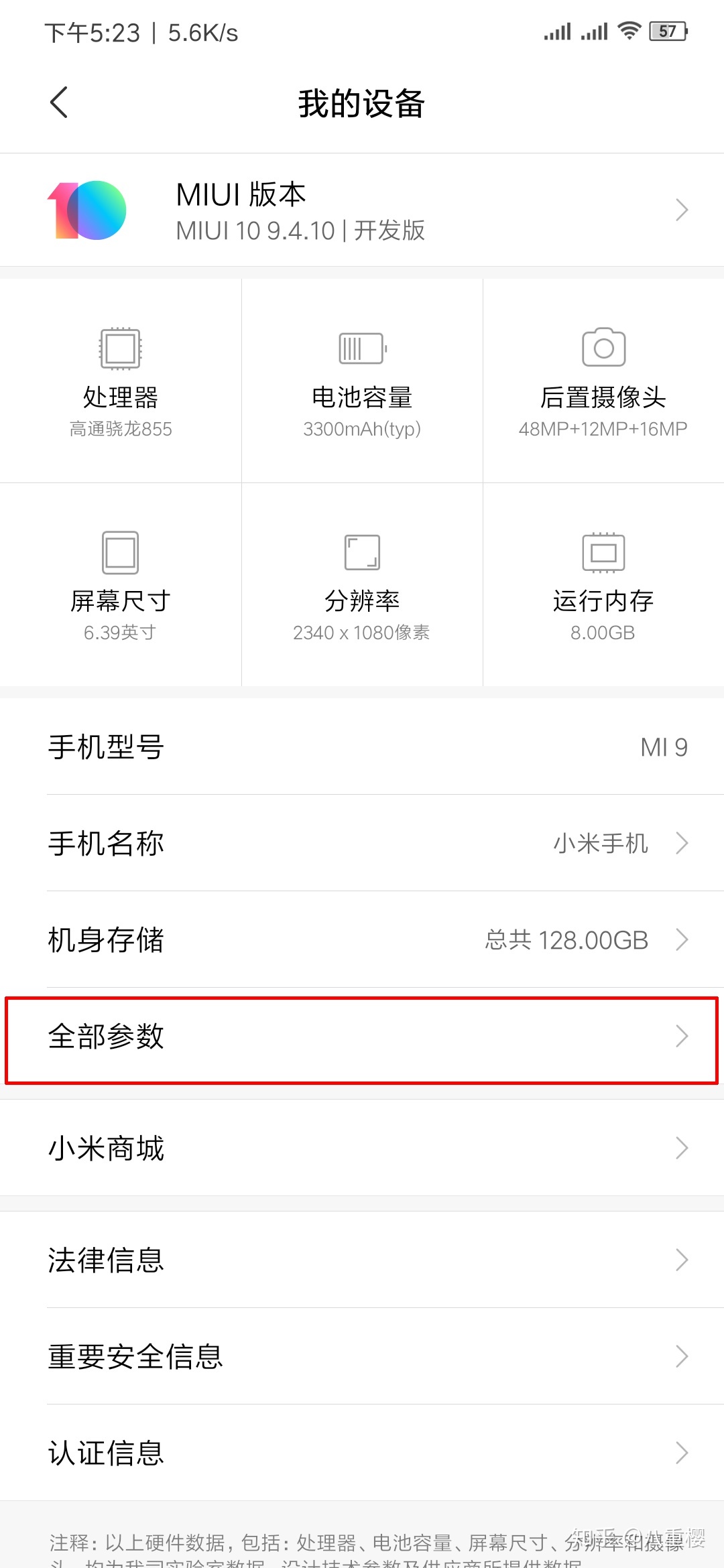Open 法律信息

[362, 1260]
